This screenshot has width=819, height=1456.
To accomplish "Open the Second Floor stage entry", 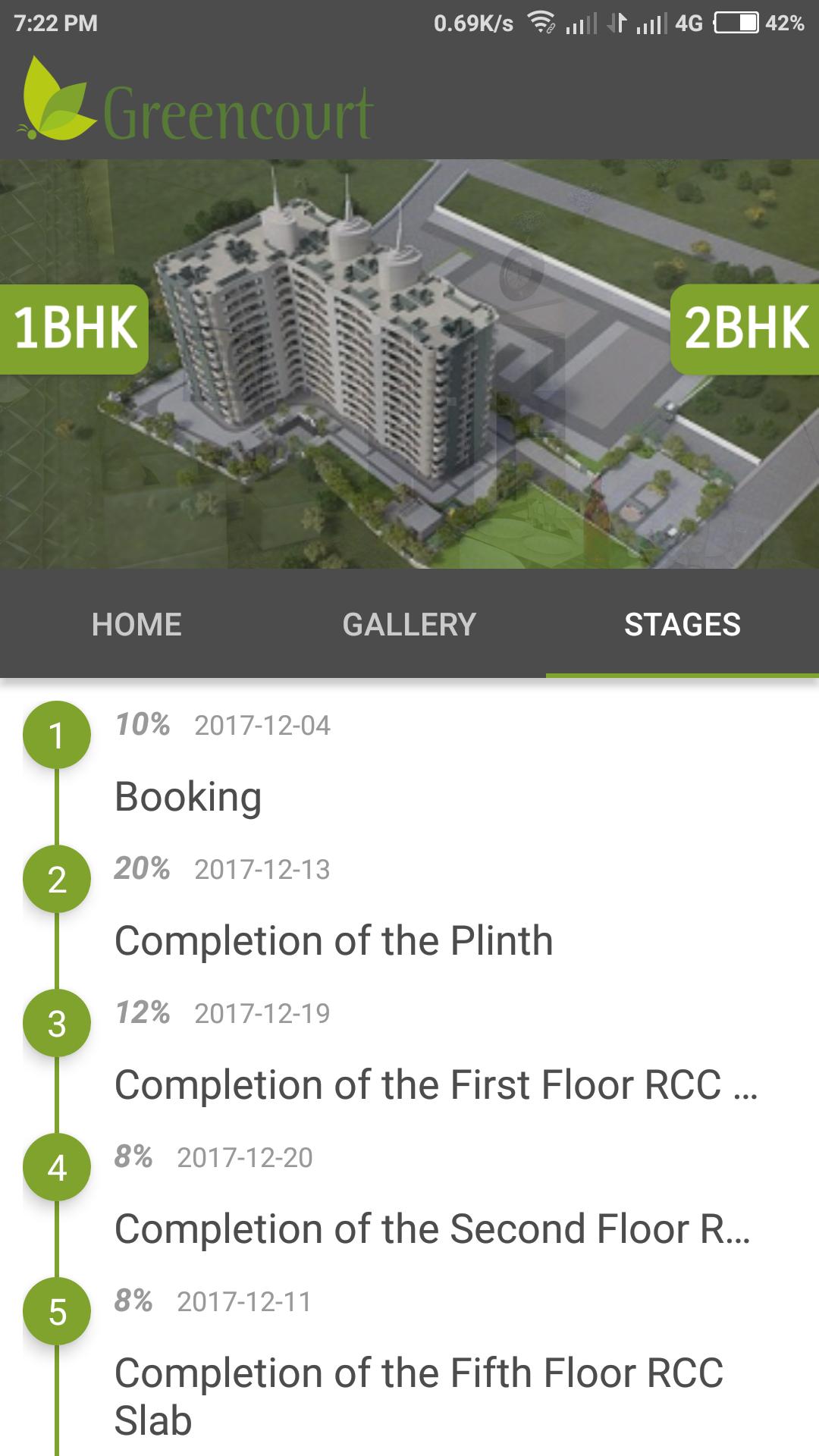I will (432, 1228).
